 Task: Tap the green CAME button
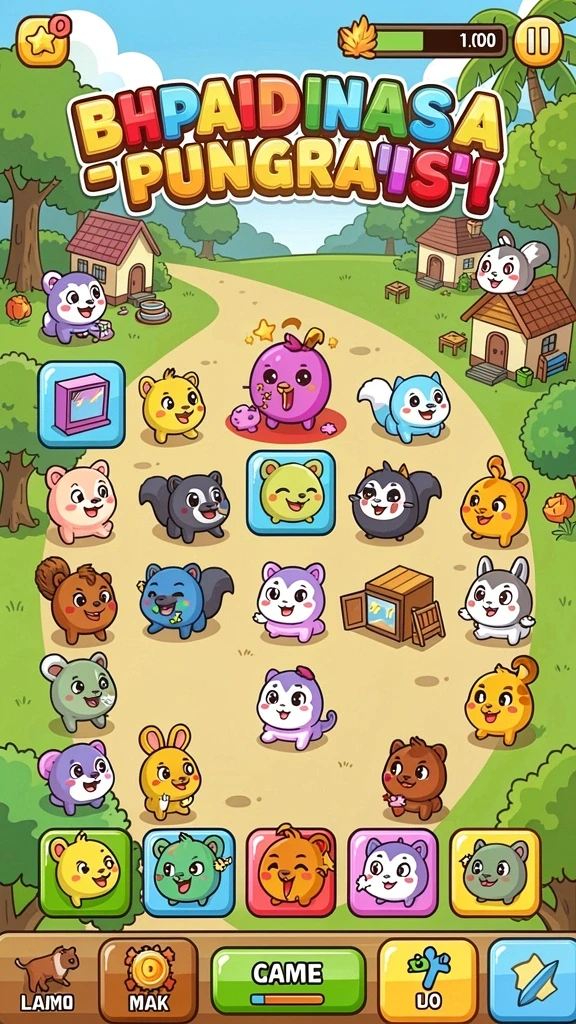pyautogui.click(x=288, y=980)
